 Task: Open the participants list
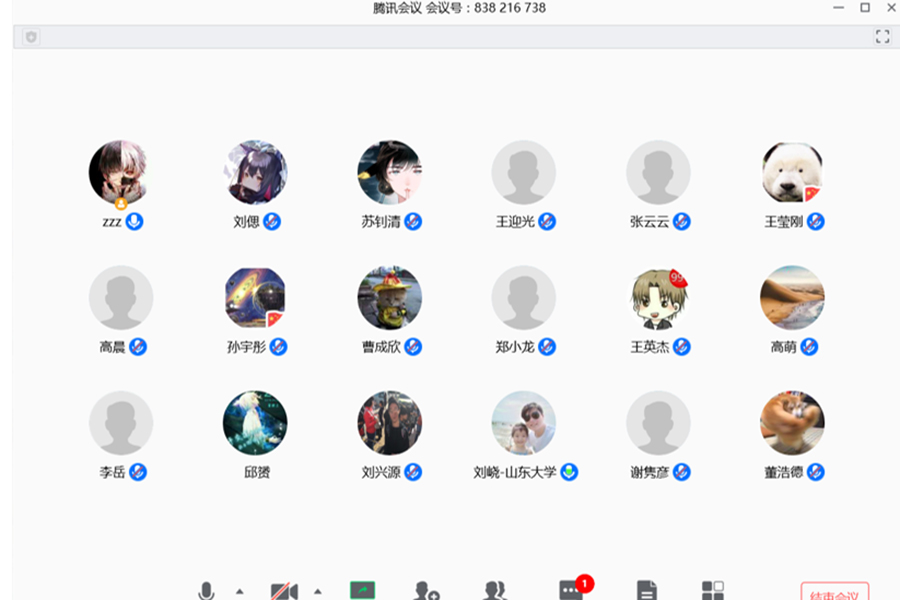point(494,591)
